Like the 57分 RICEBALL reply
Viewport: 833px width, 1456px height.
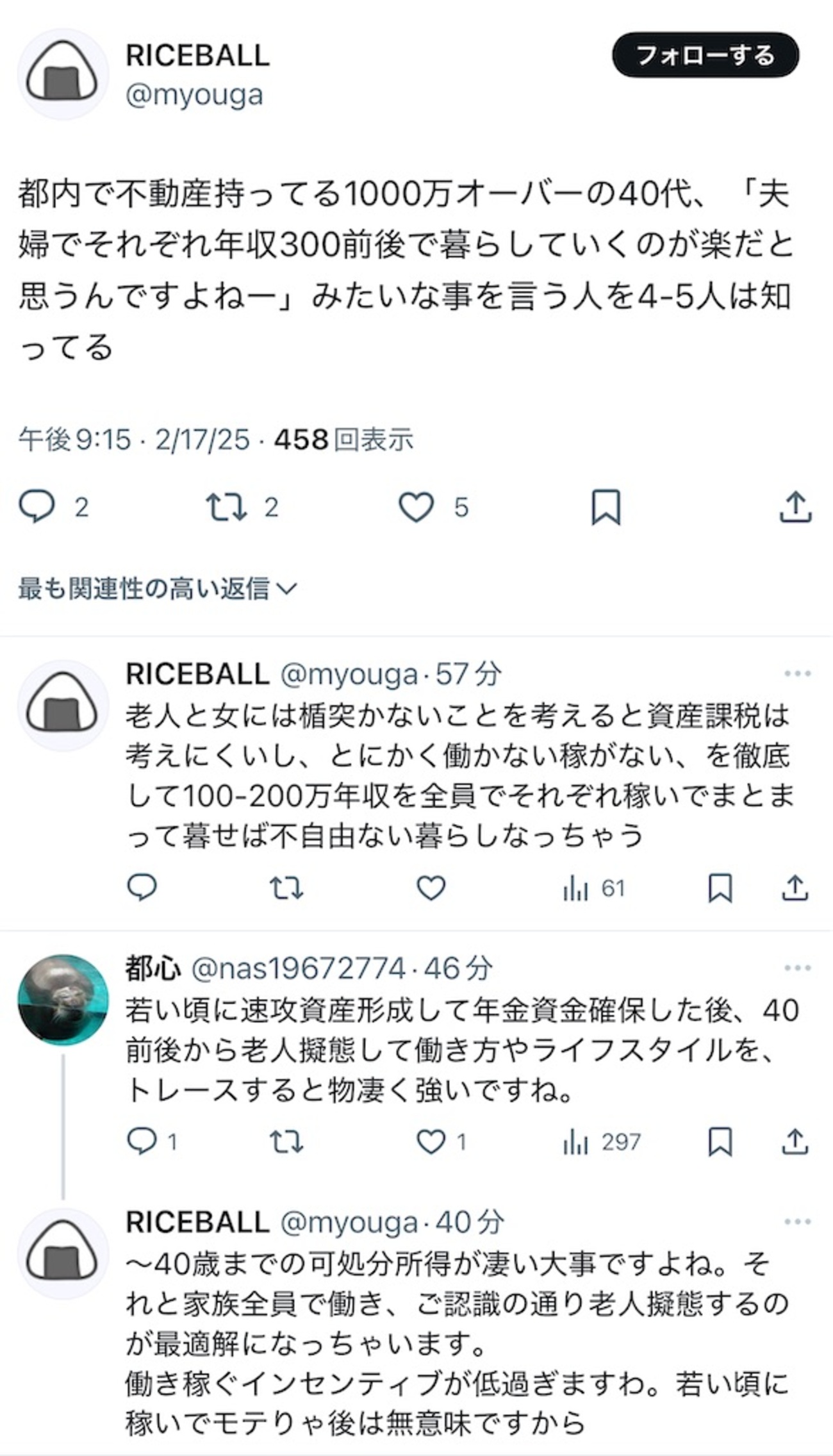(431, 888)
